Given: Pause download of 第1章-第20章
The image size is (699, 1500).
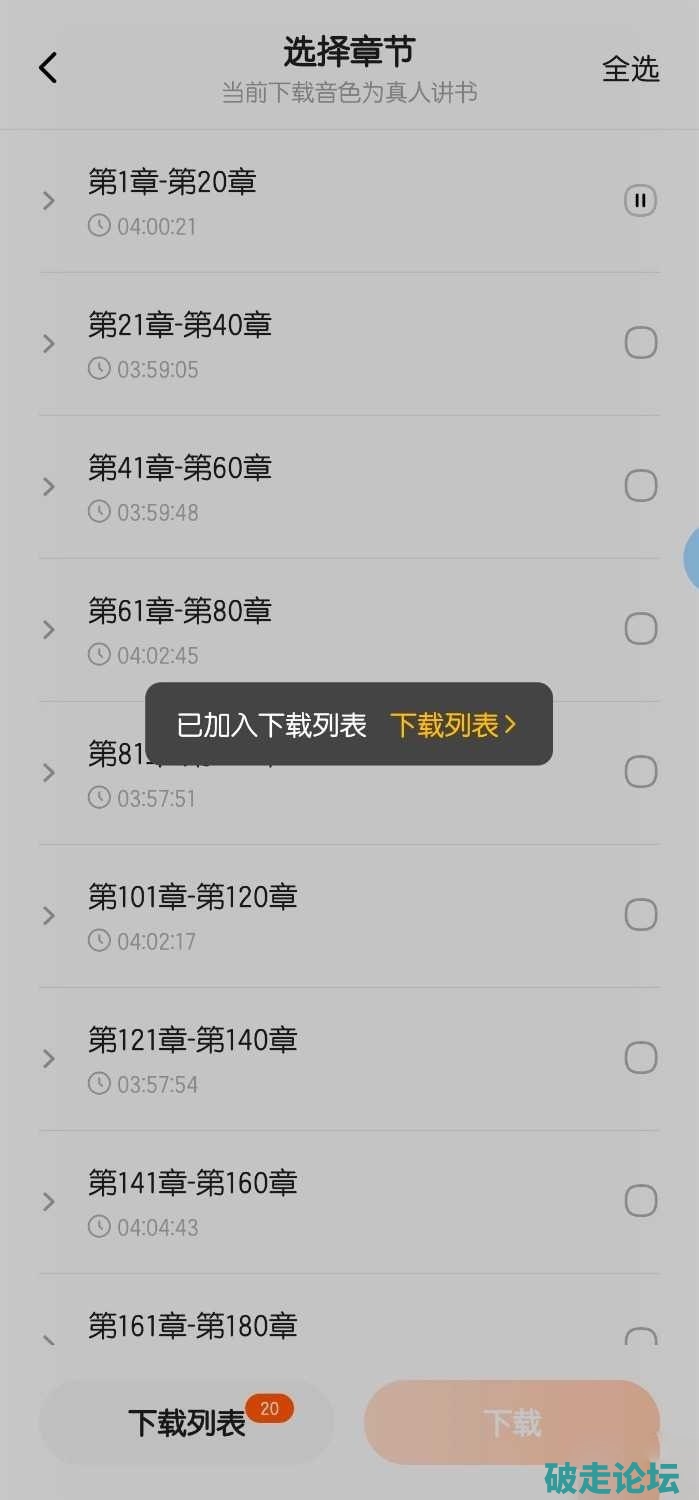Looking at the screenshot, I should [641, 201].
